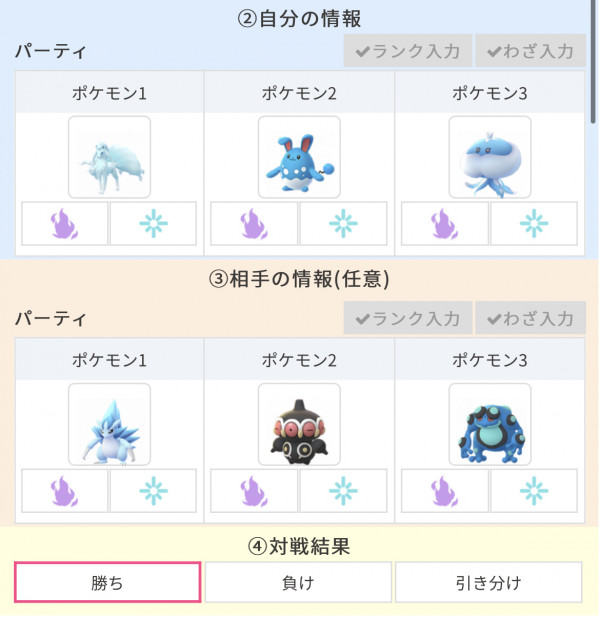Select 勝ち as the battle result
The width and height of the screenshot is (600, 619).
coord(108,582)
